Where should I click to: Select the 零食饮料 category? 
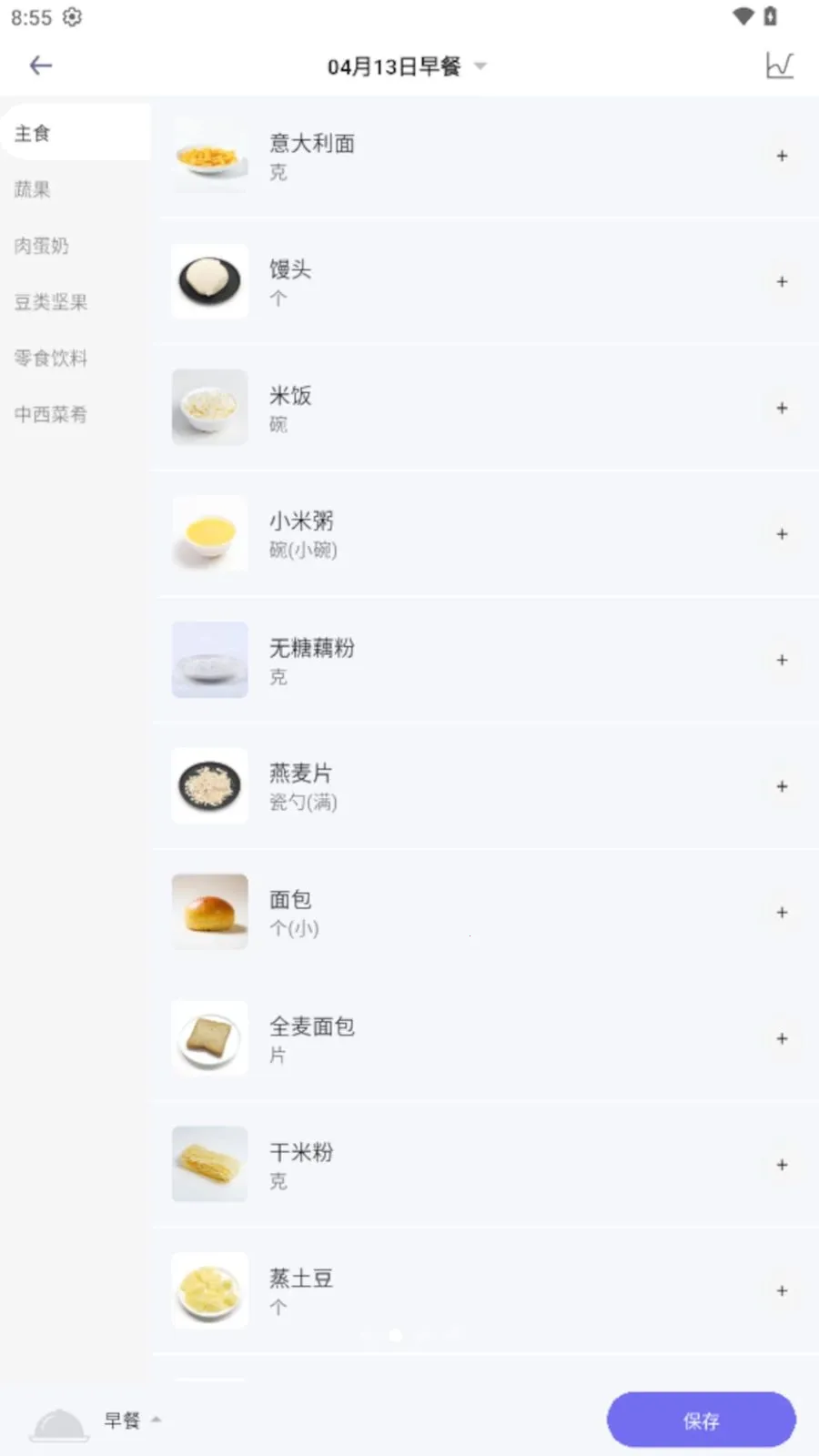point(50,358)
